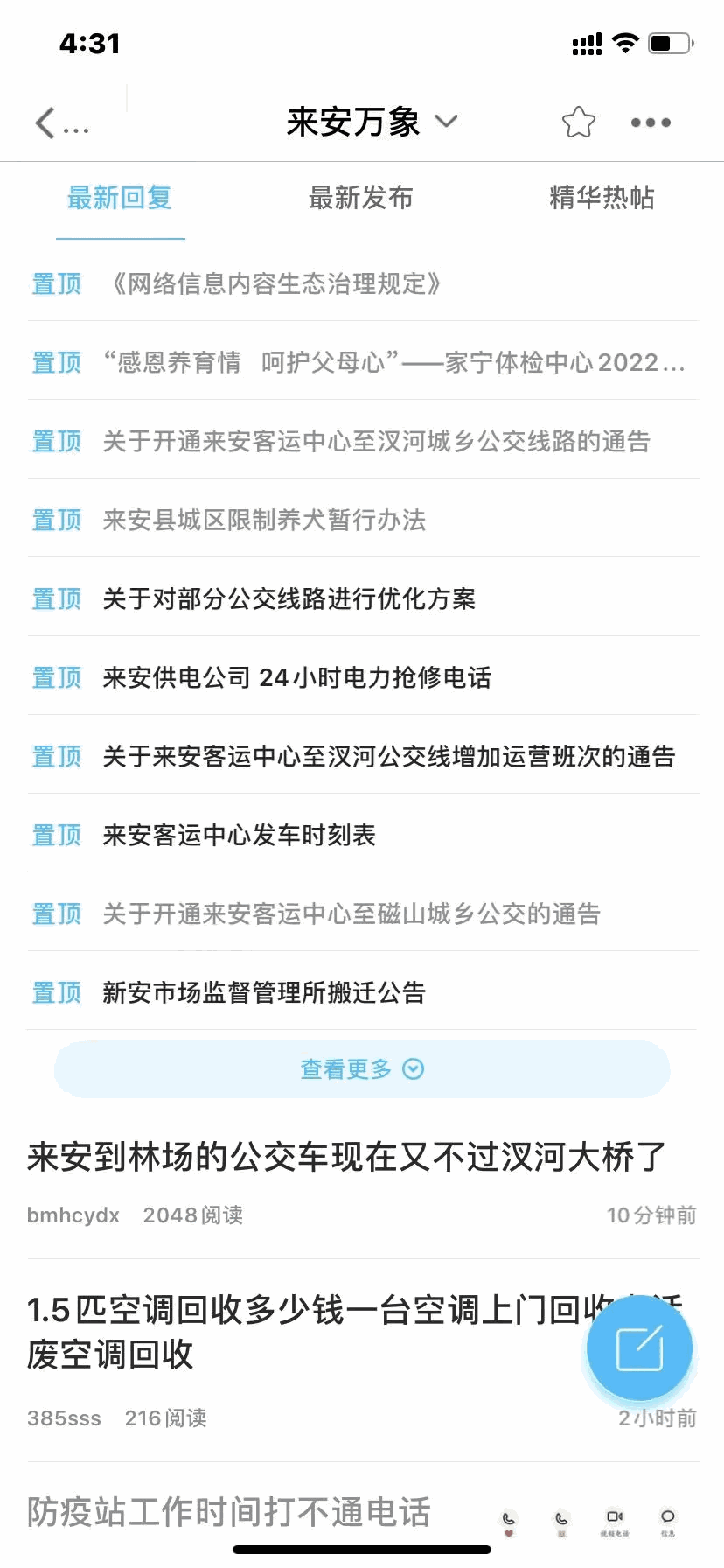Open post 1.5匹空调回收多少钱

pyautogui.click(x=297, y=1331)
